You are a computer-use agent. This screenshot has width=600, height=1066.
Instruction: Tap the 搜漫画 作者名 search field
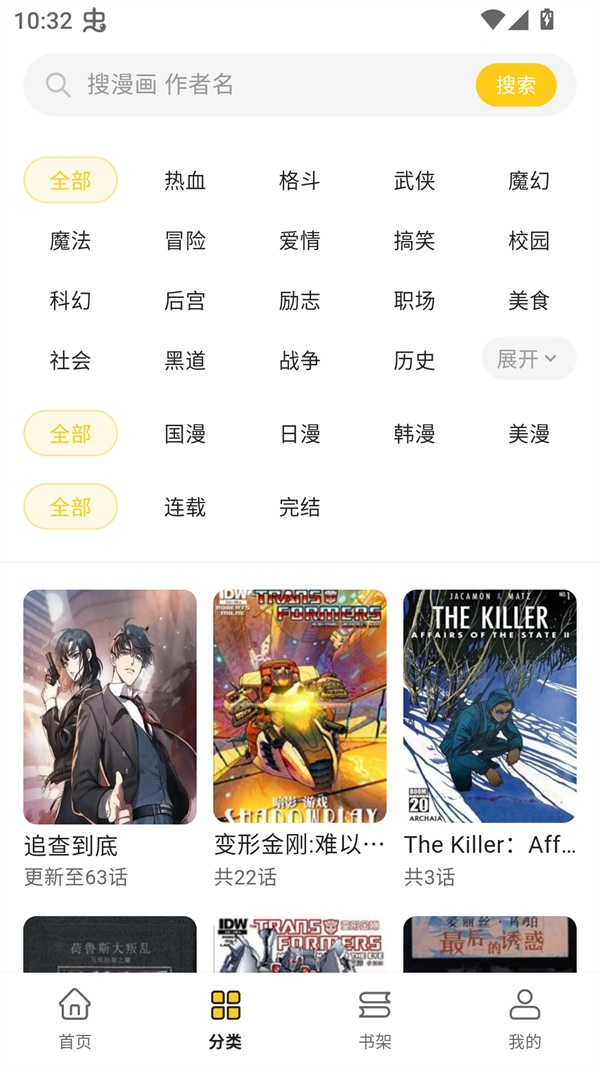pos(260,85)
